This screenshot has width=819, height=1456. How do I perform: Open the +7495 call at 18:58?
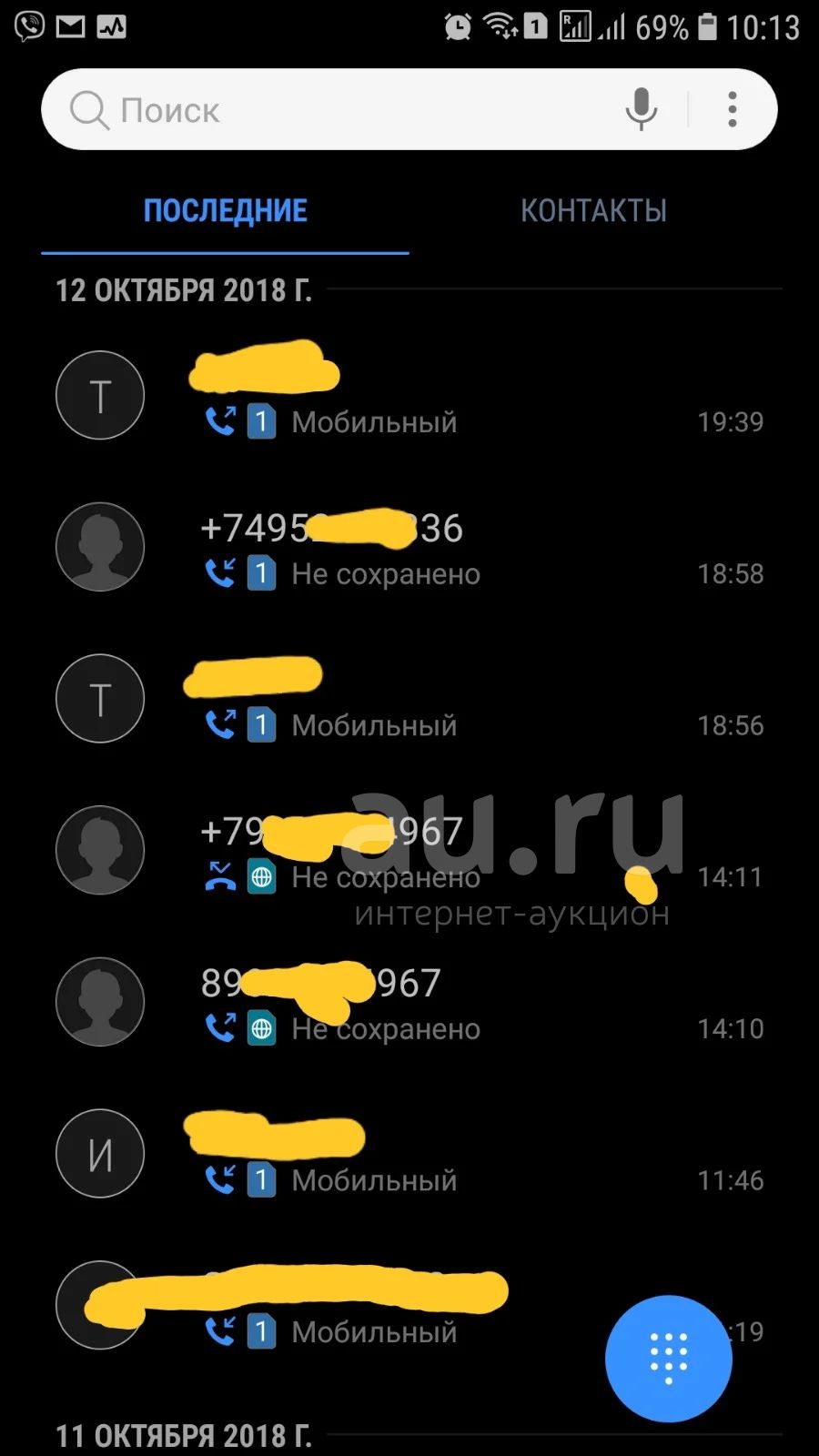tap(409, 547)
